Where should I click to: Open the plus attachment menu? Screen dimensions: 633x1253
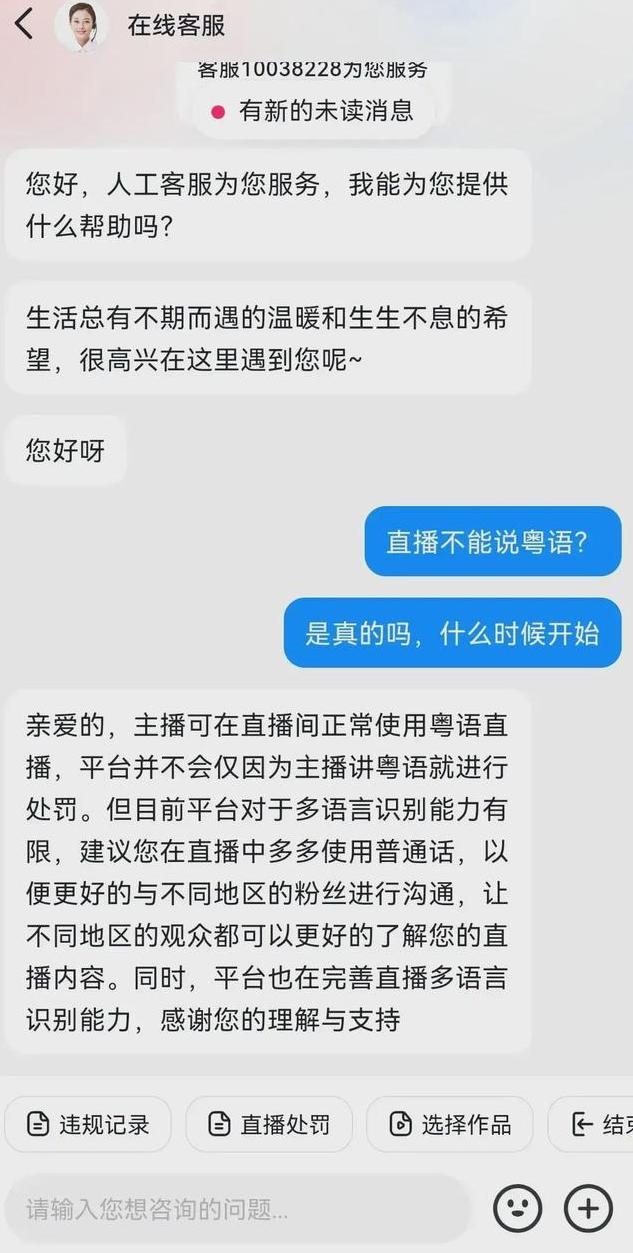(x=588, y=1208)
